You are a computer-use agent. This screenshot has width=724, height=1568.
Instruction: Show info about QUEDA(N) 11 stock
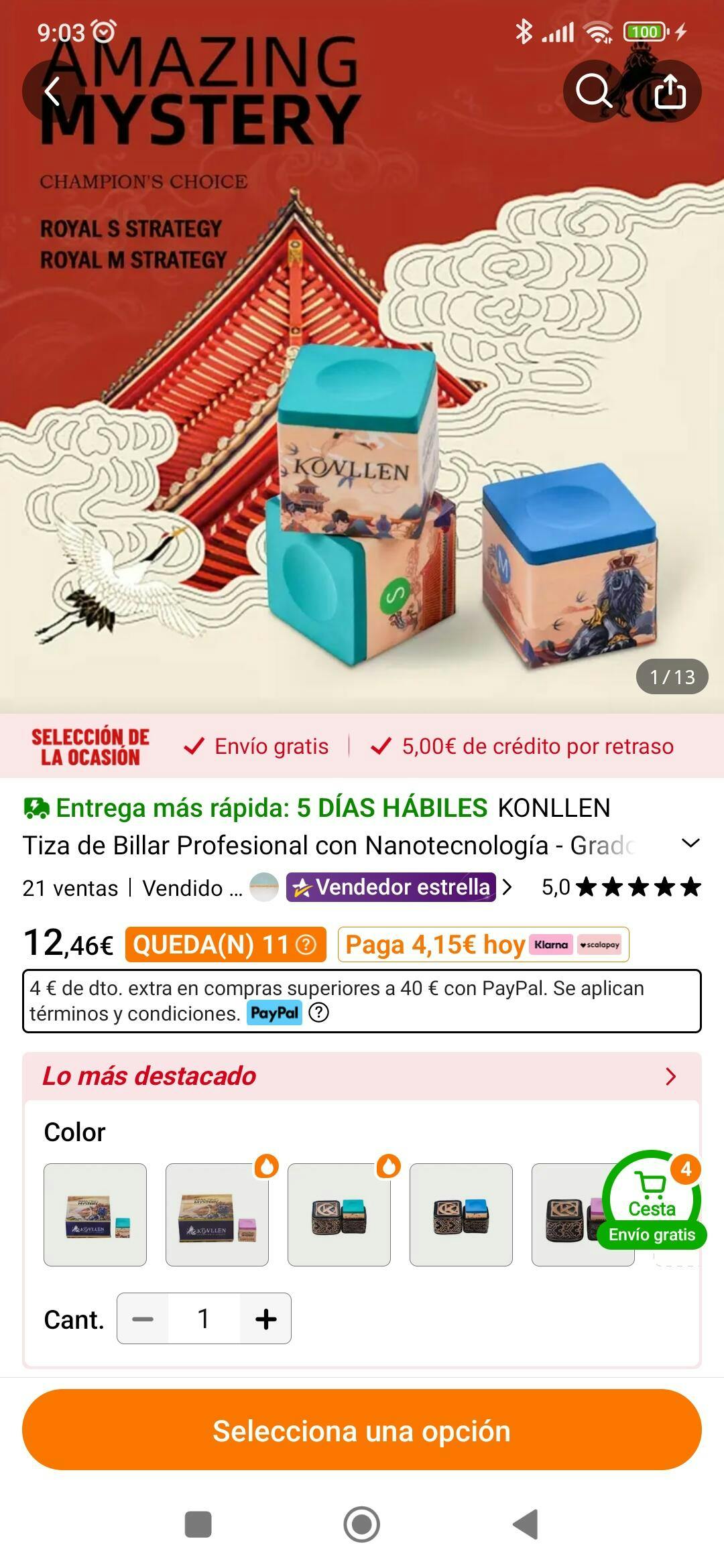[x=306, y=945]
